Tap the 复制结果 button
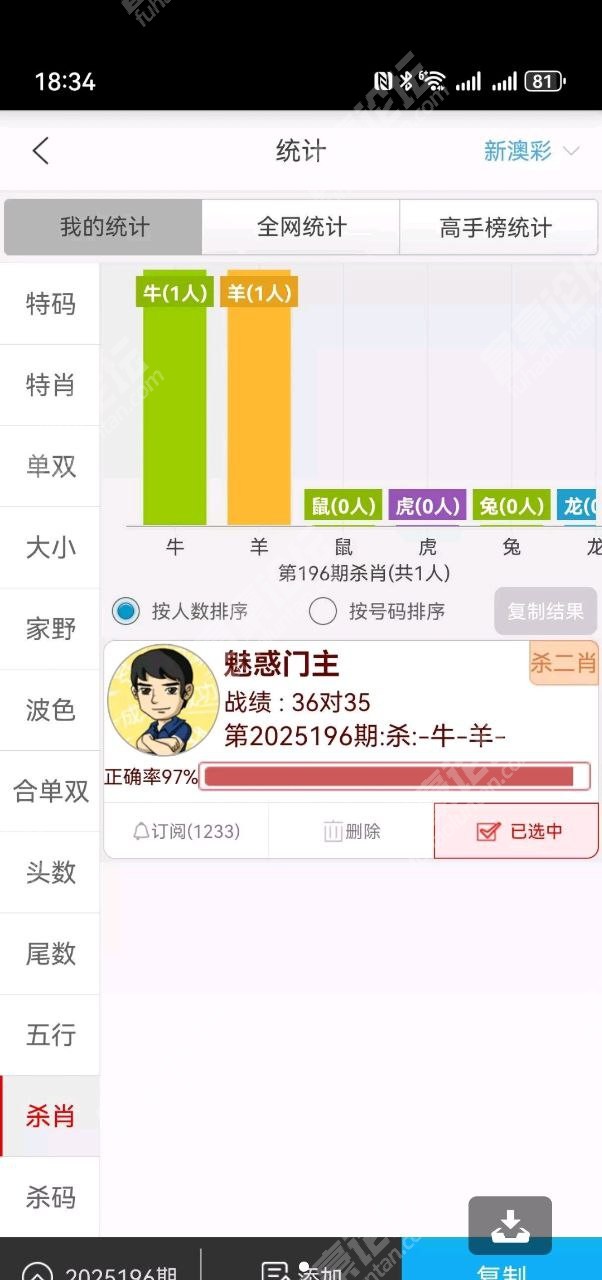The image size is (602, 1280). pos(545,611)
